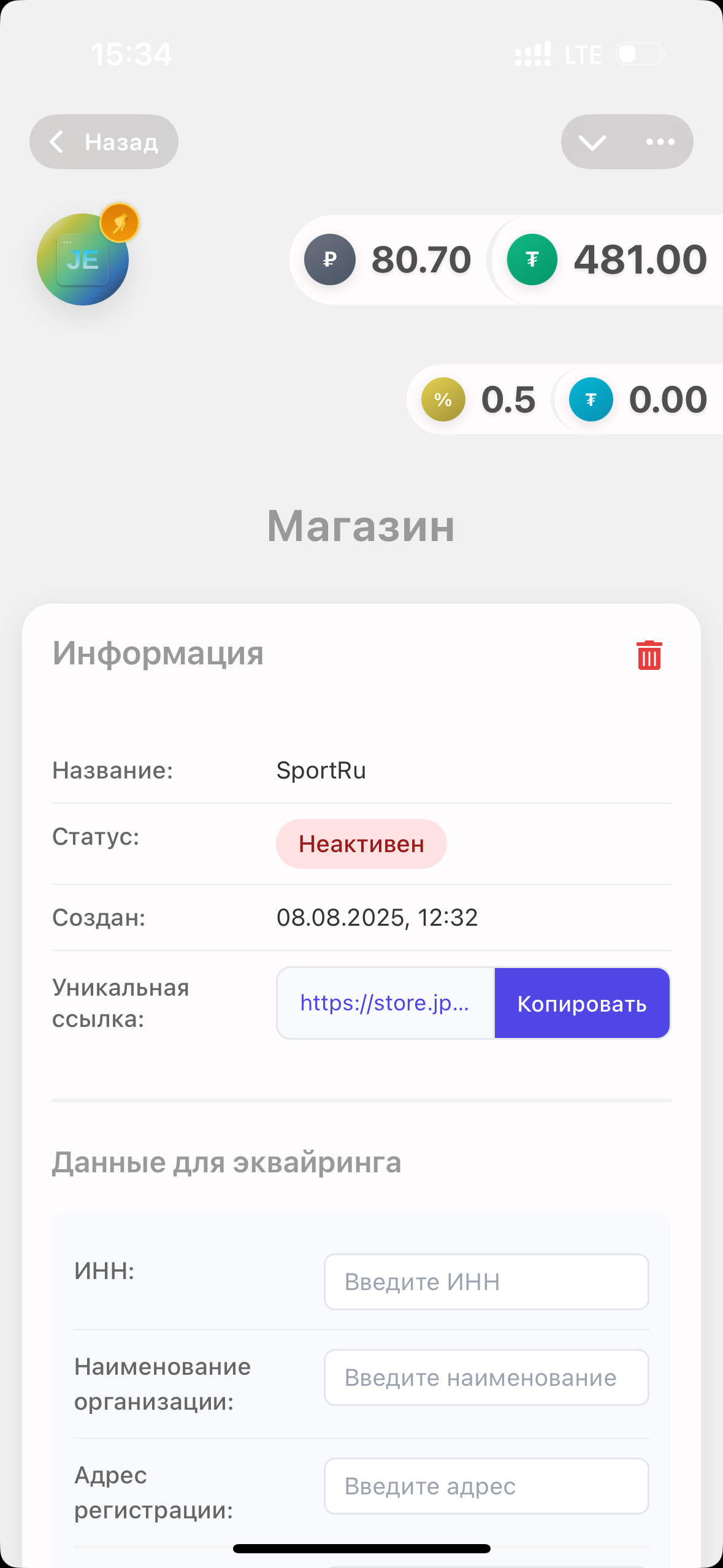Flip the switch in the status bar
The width and height of the screenshot is (723, 1568).
pos(638,54)
